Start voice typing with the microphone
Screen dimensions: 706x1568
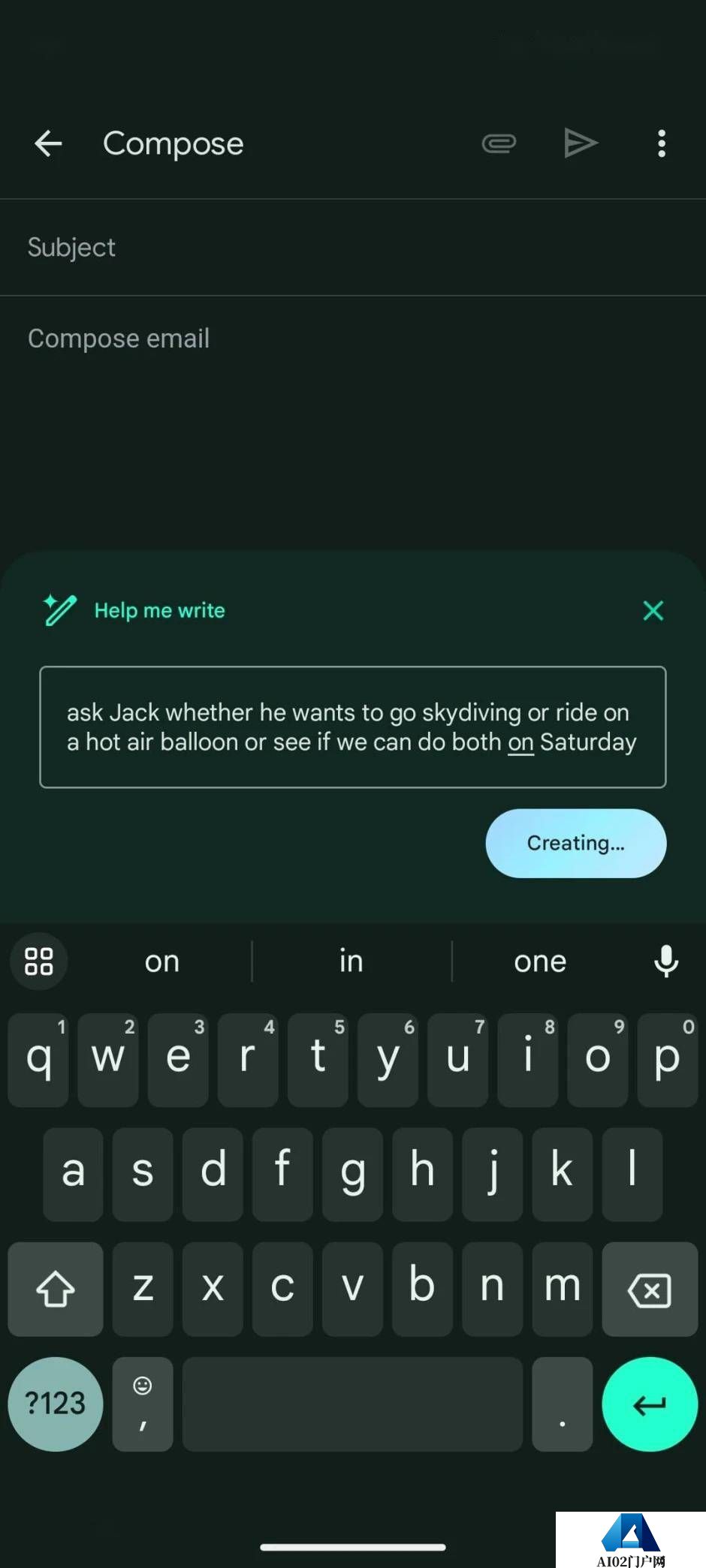(x=665, y=961)
